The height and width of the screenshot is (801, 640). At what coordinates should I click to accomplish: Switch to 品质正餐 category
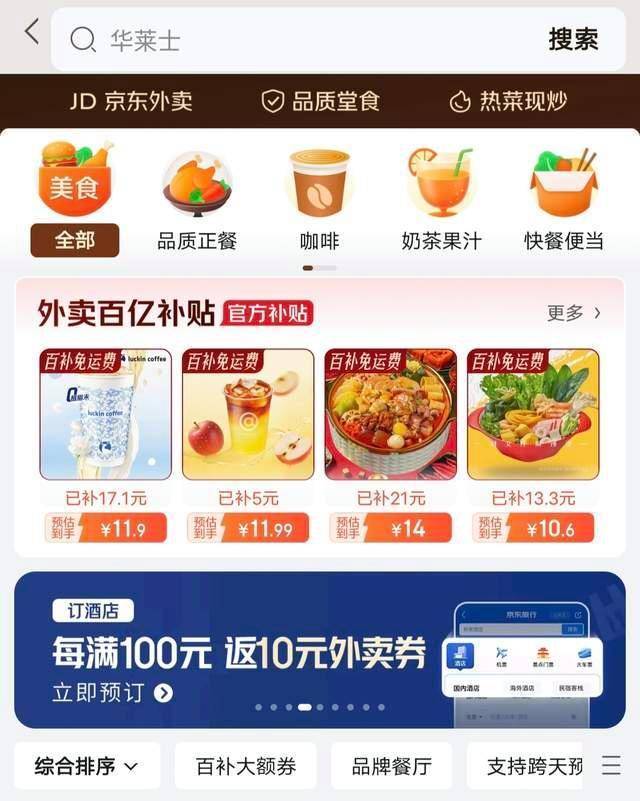coord(197,198)
